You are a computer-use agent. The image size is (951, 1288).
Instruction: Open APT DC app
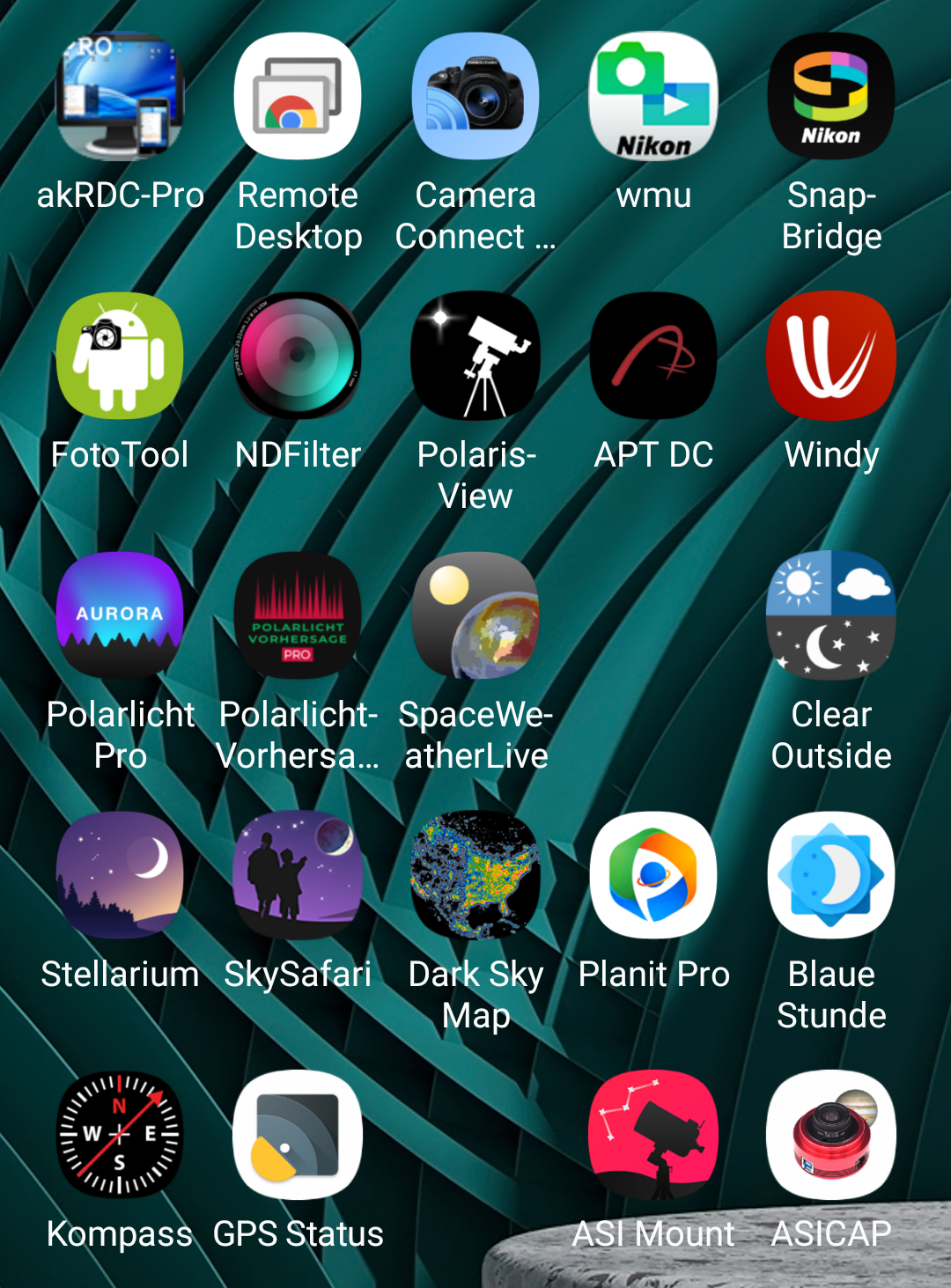click(653, 357)
